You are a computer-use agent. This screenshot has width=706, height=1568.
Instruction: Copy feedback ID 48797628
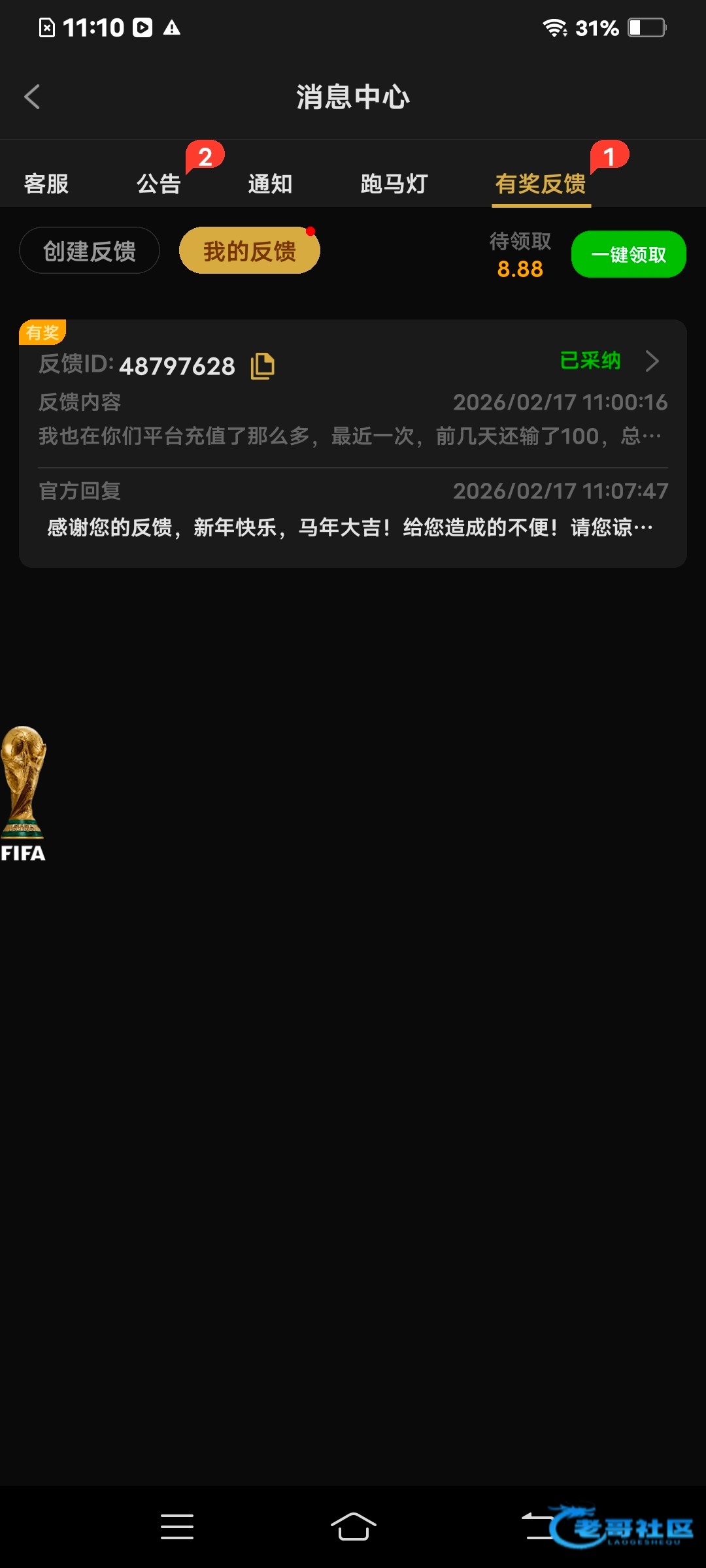[263, 366]
